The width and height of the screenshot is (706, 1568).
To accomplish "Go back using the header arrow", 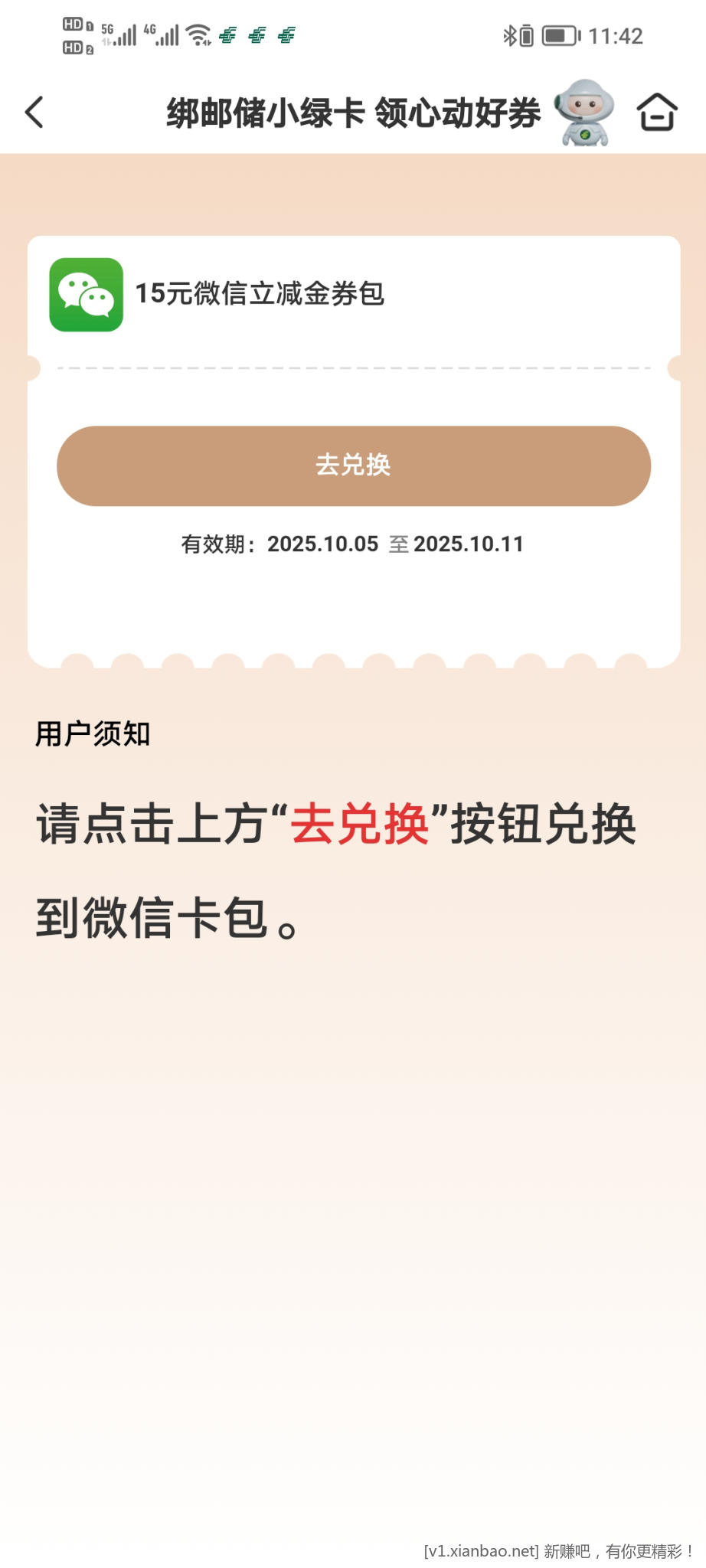I will point(34,113).
